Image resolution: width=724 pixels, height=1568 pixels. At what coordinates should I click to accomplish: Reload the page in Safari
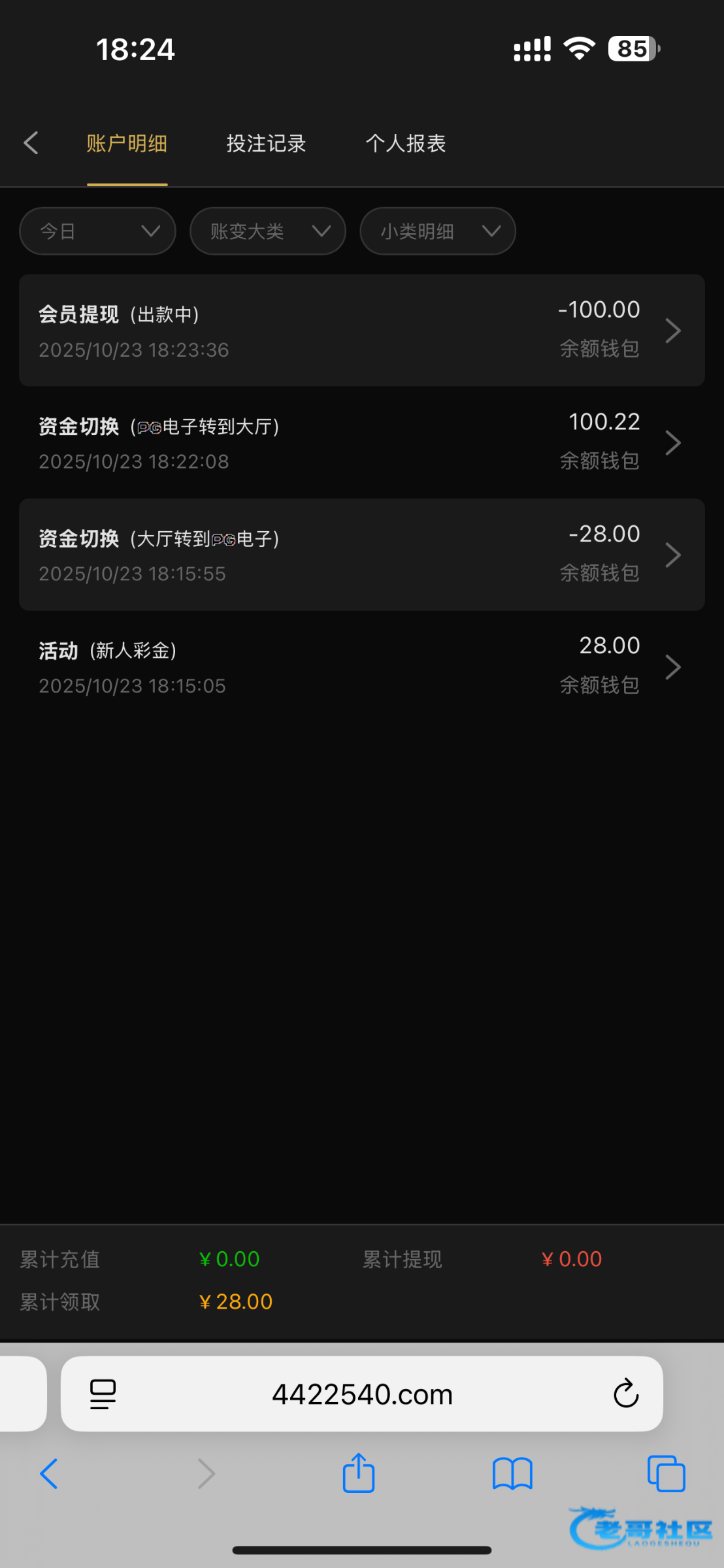[x=625, y=1394]
